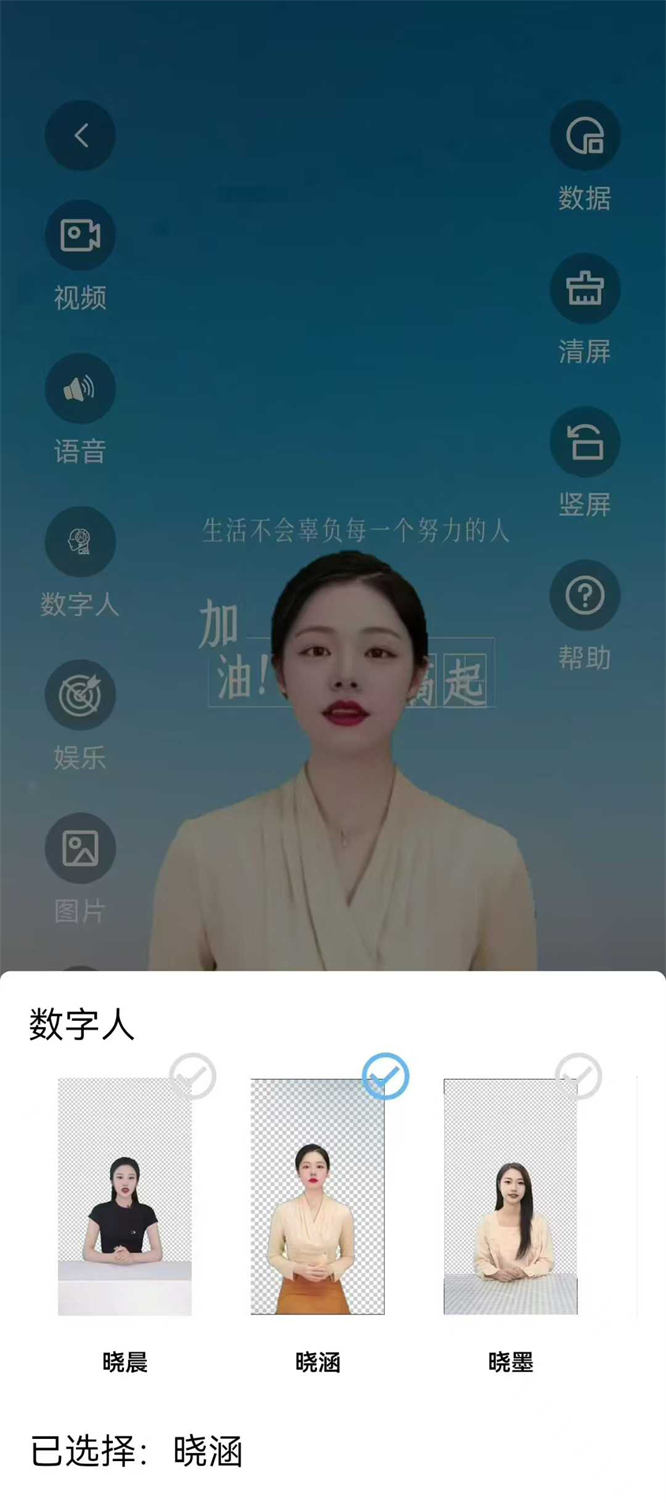The width and height of the screenshot is (666, 1503).
Task: Select the 晓晨 digital human
Action: coord(125,1196)
